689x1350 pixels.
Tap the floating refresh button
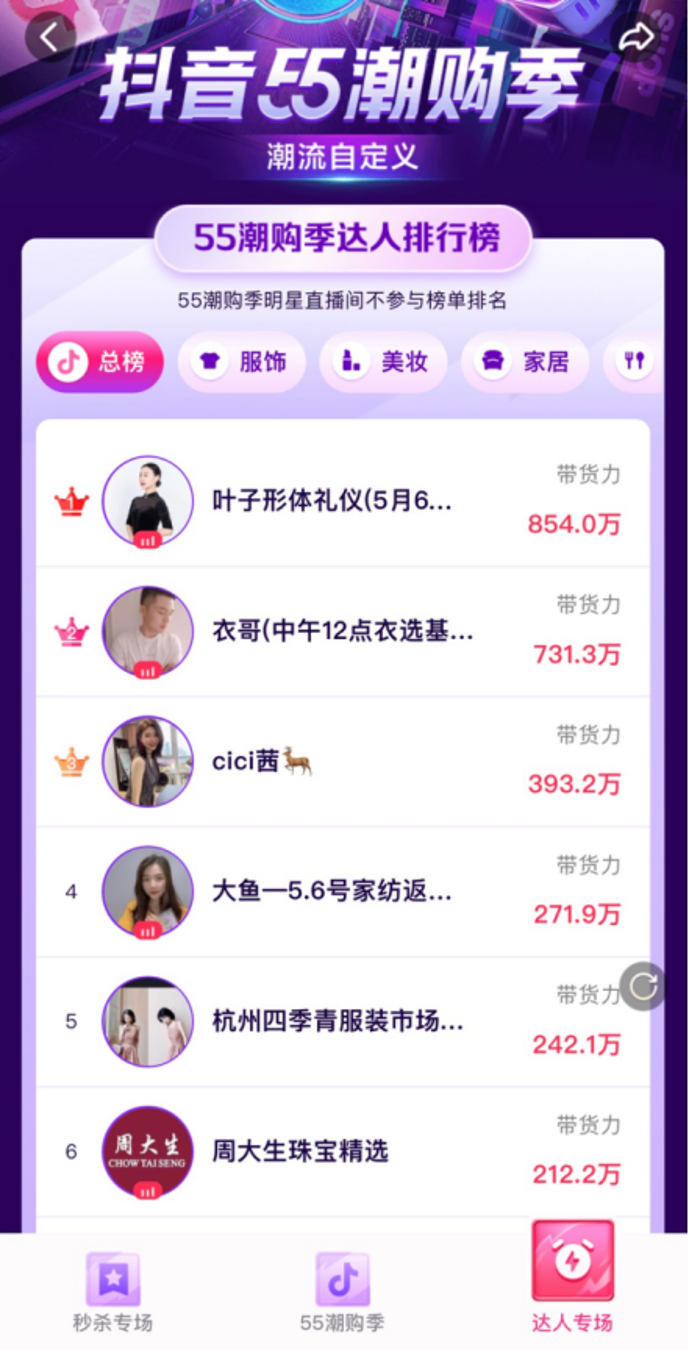pyautogui.click(x=642, y=987)
